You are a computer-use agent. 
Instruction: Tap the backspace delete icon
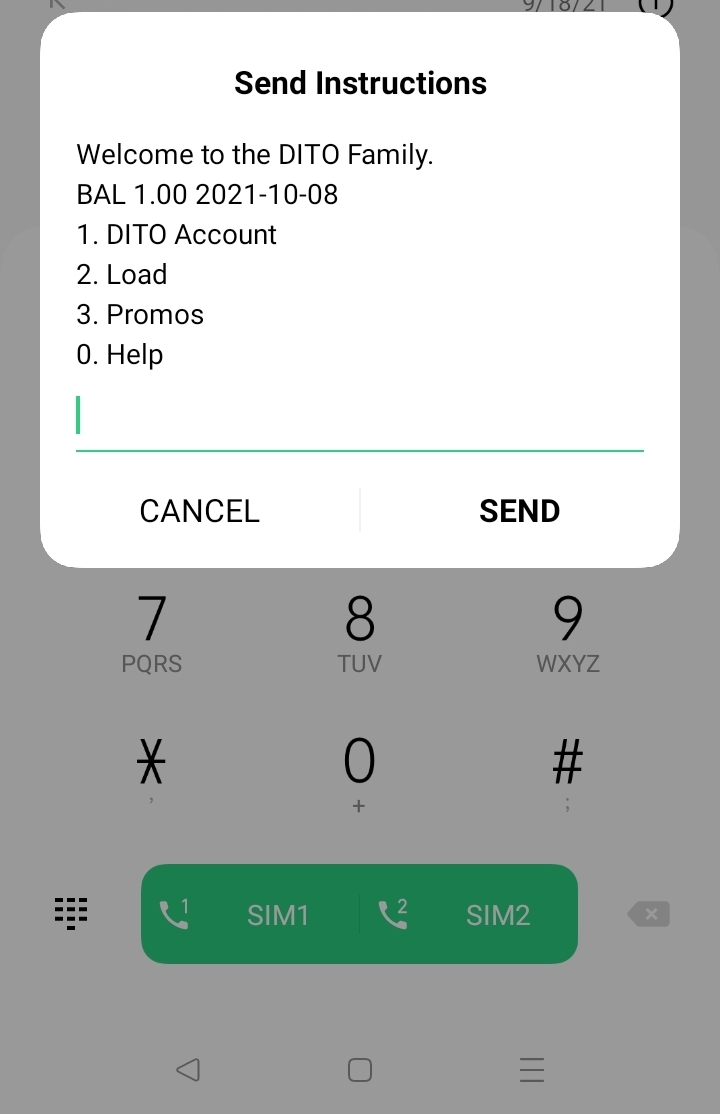[648, 913]
